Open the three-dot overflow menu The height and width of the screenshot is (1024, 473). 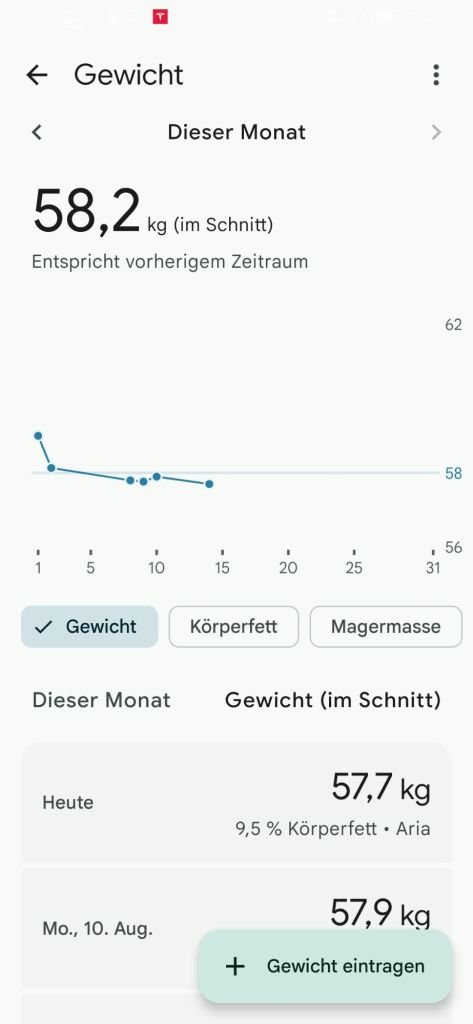436,75
